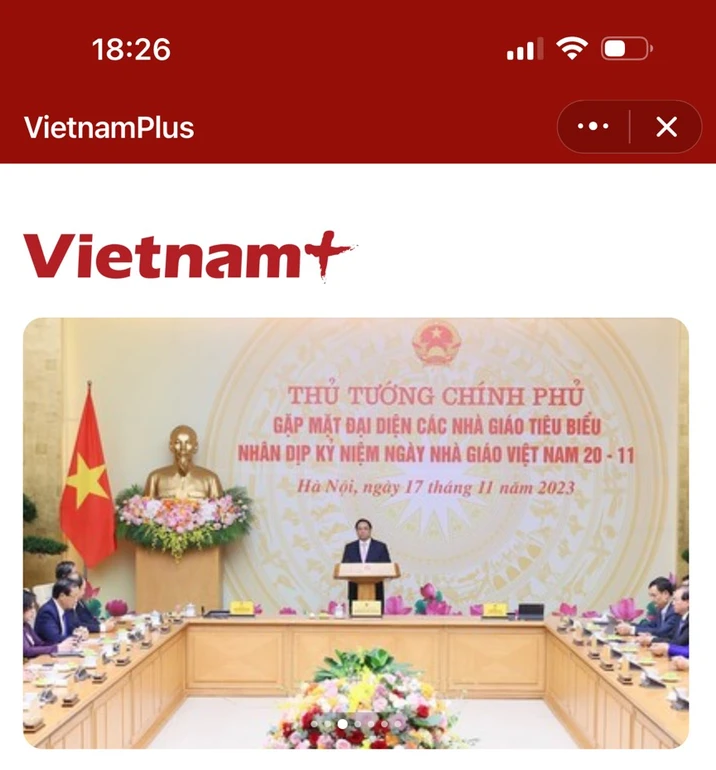
Task: Close the VietnamPlus mini program
Action: (666, 127)
